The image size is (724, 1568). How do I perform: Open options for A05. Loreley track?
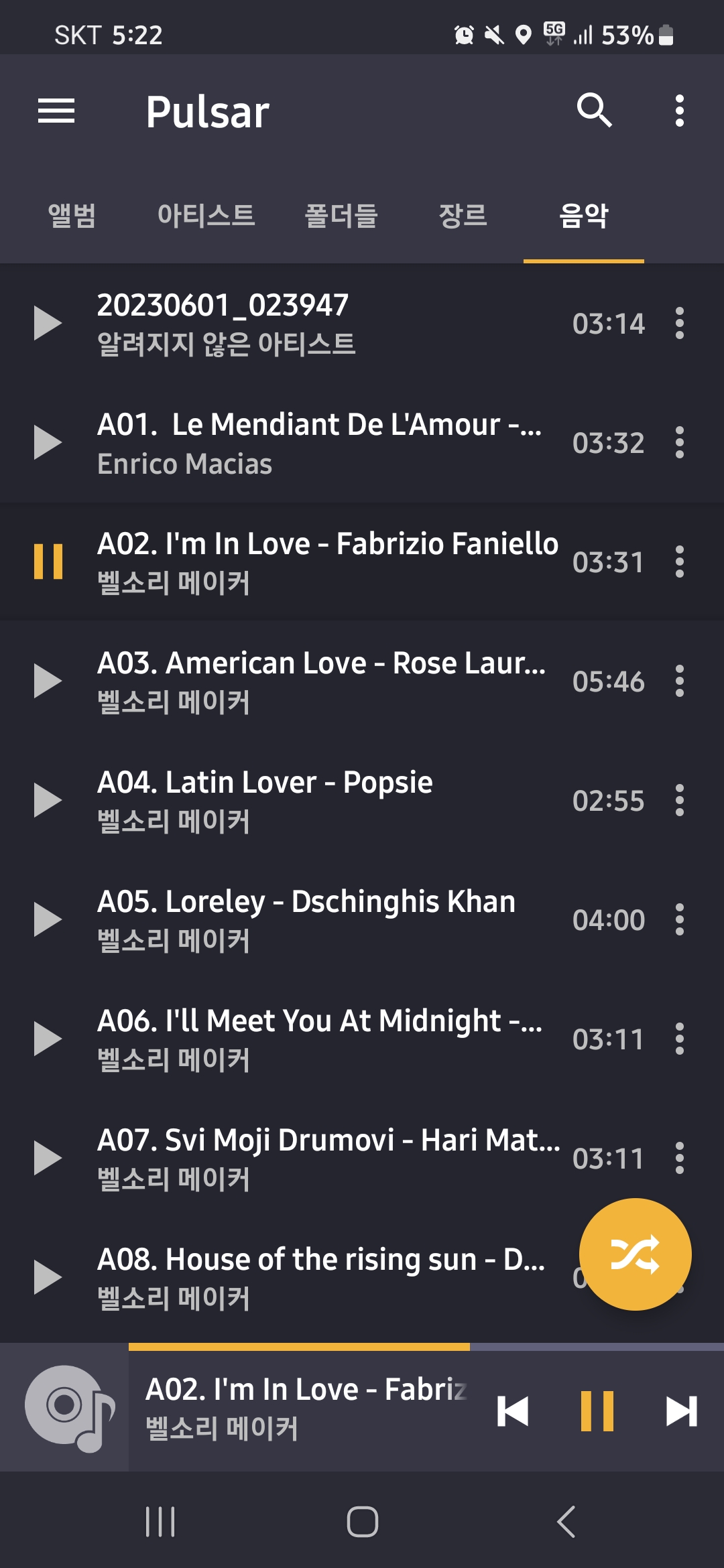[679, 919]
